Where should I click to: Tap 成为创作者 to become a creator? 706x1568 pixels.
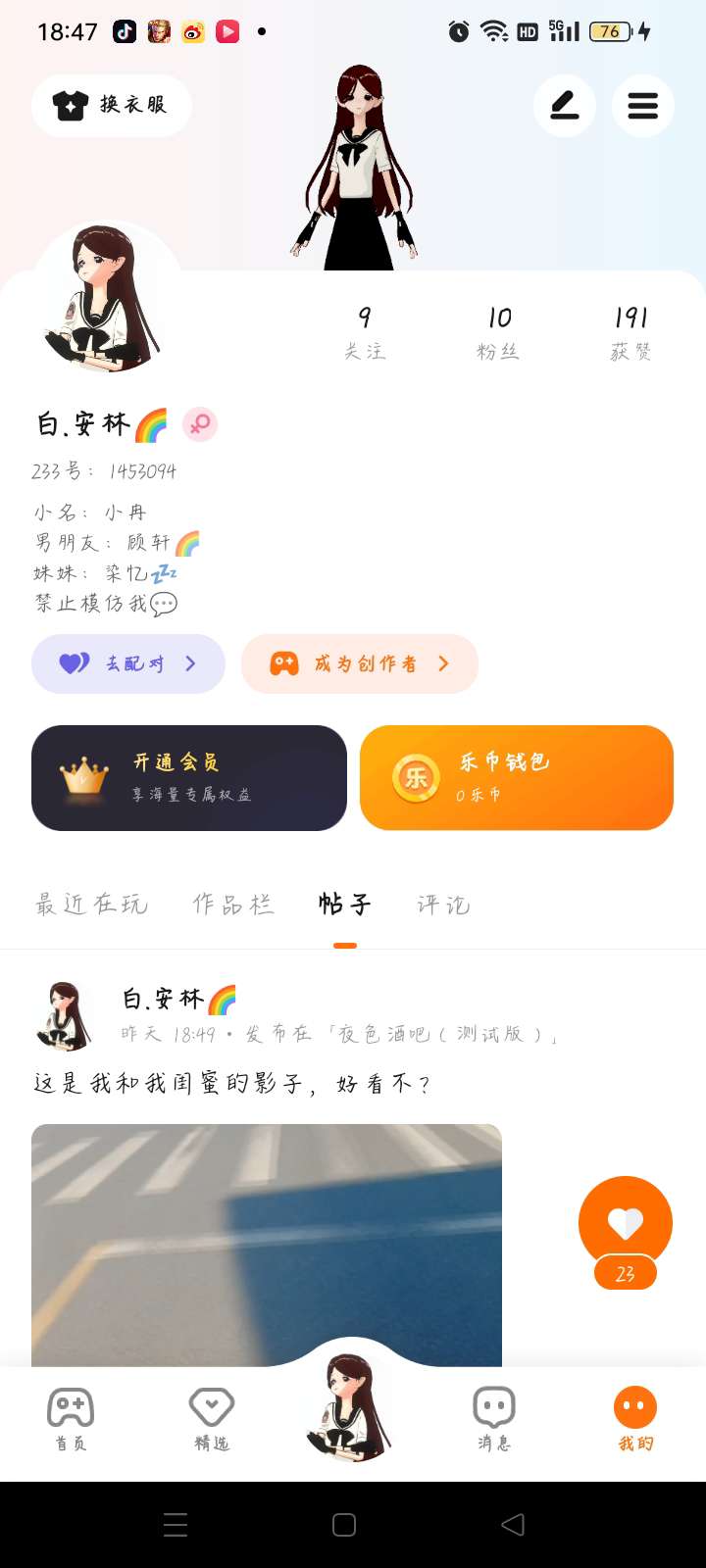tap(360, 663)
